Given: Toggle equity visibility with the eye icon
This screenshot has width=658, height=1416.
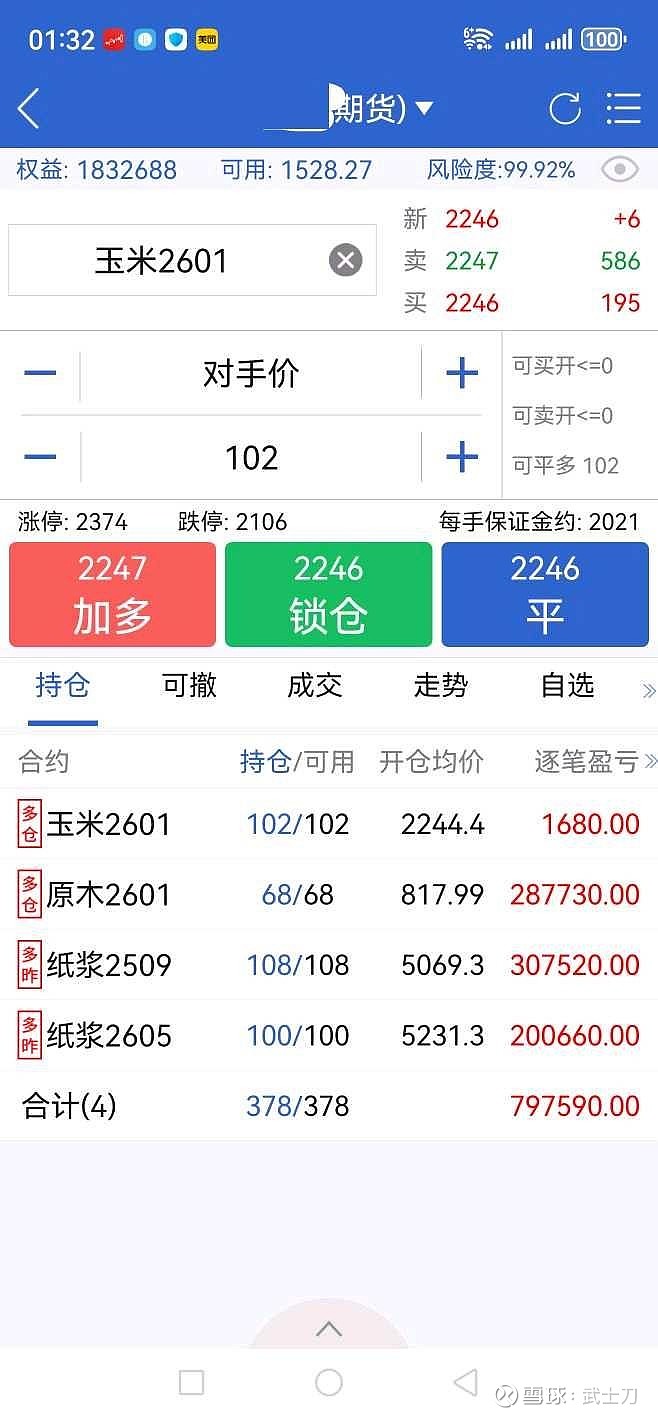Looking at the screenshot, I should coord(620,170).
